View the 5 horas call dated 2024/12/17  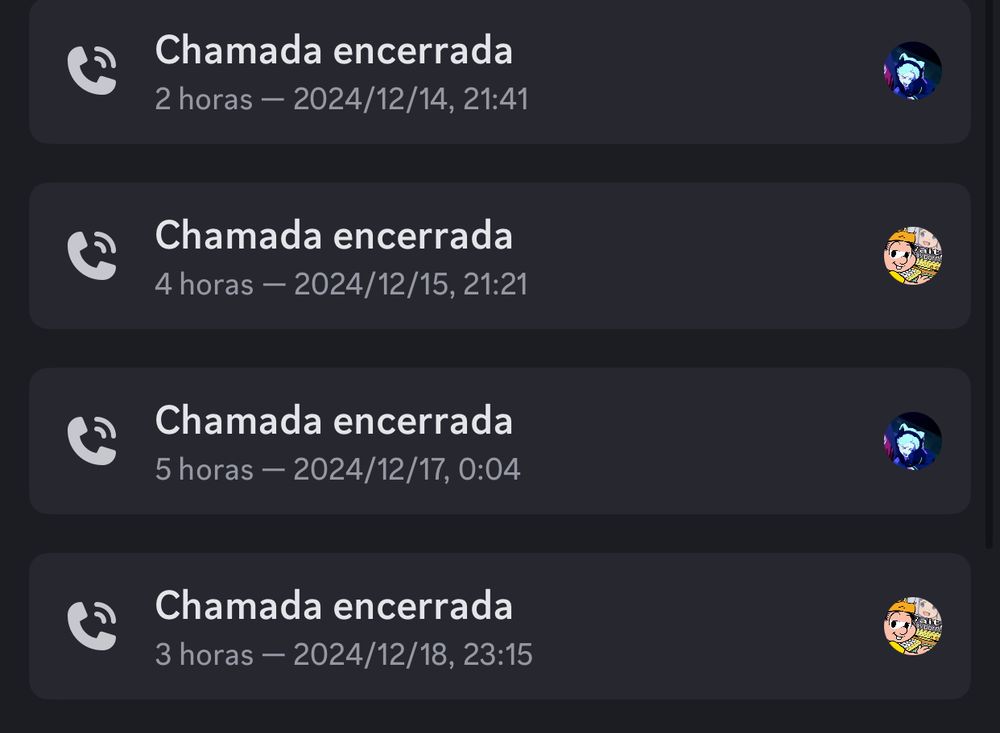(x=499, y=441)
